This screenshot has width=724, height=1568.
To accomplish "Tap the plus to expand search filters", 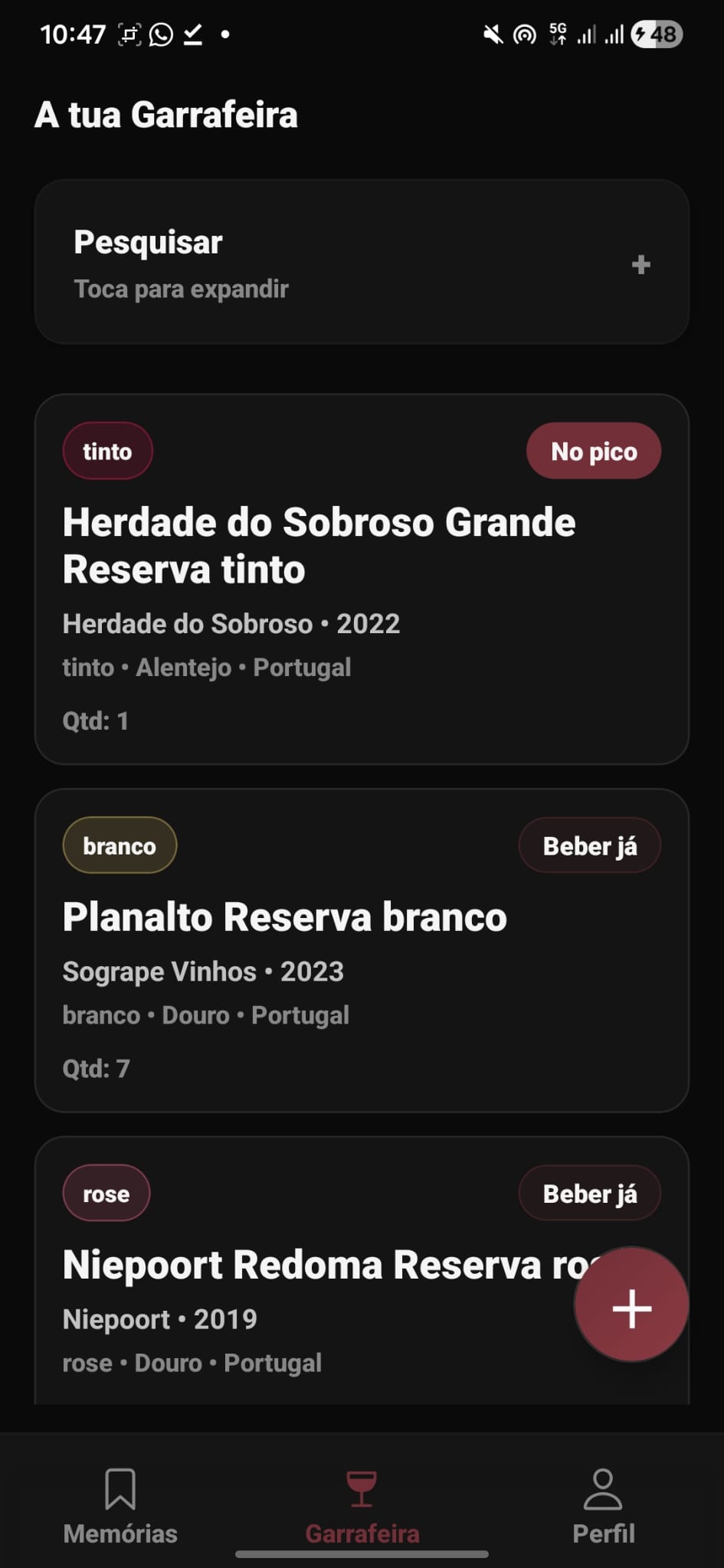I will [640, 264].
